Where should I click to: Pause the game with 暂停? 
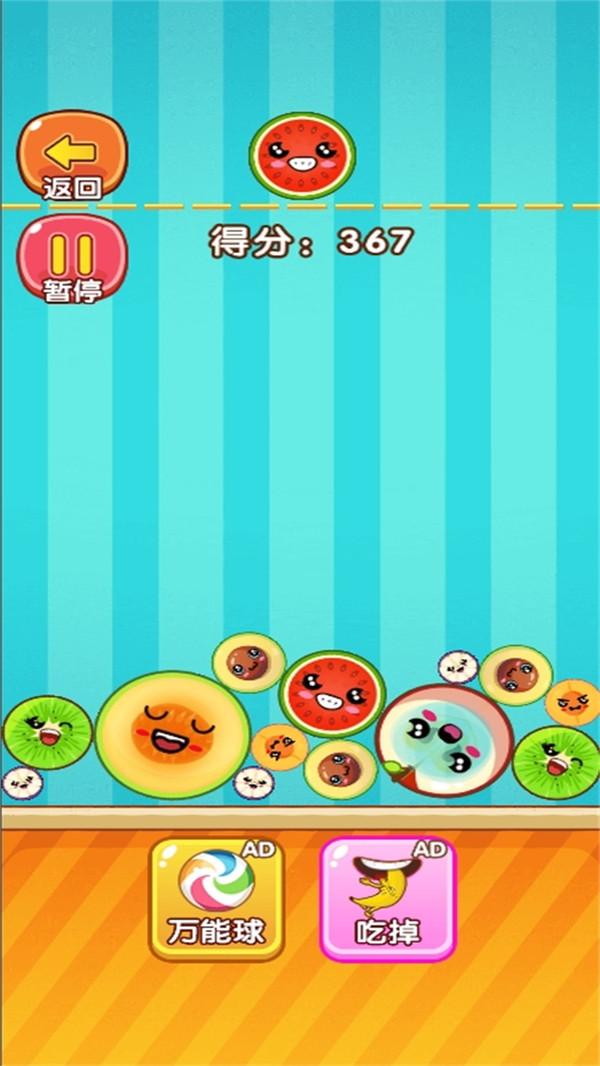tap(72, 259)
